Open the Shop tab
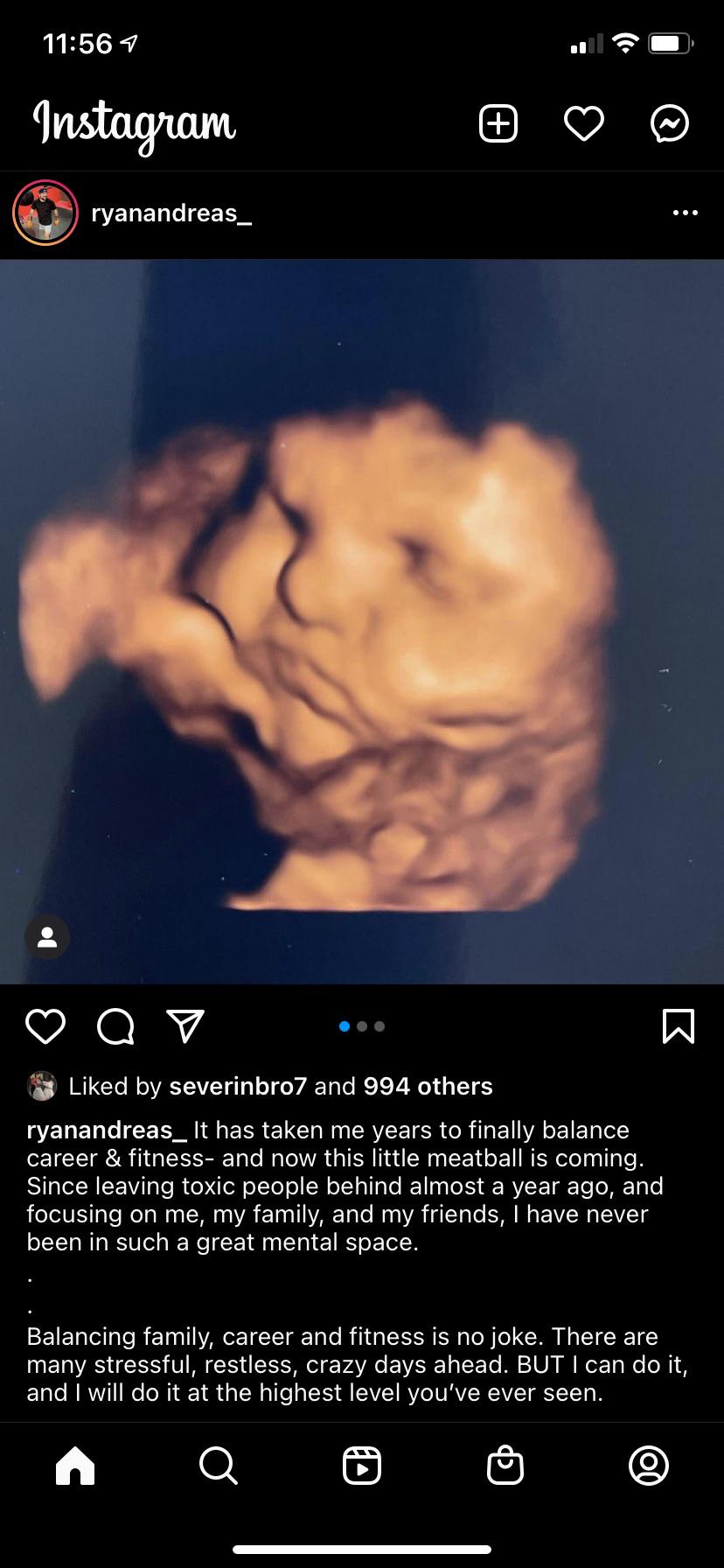Viewport: 724px width, 1568px height. [505, 1465]
